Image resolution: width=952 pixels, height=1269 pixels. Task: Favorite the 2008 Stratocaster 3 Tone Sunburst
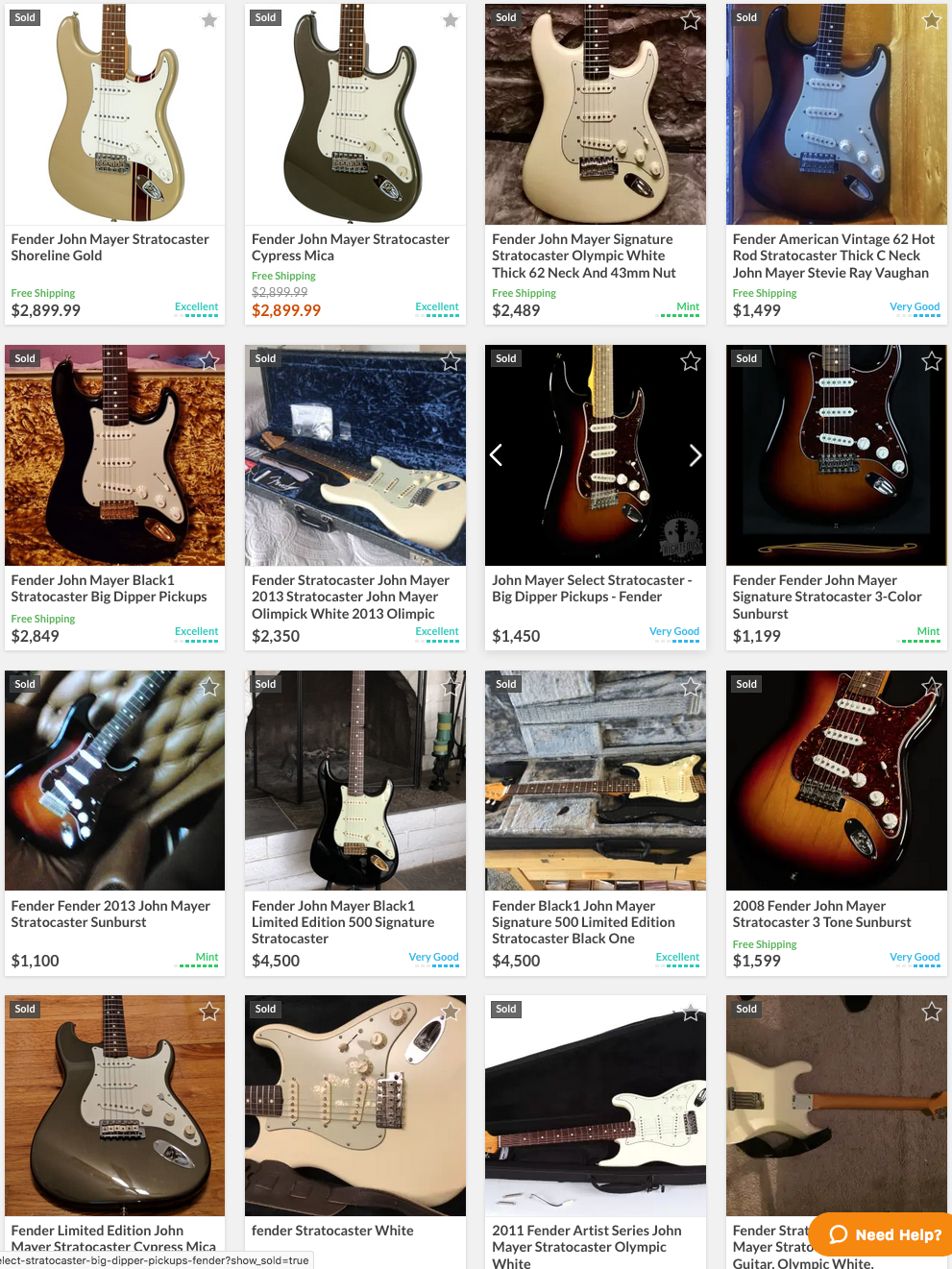[931, 687]
